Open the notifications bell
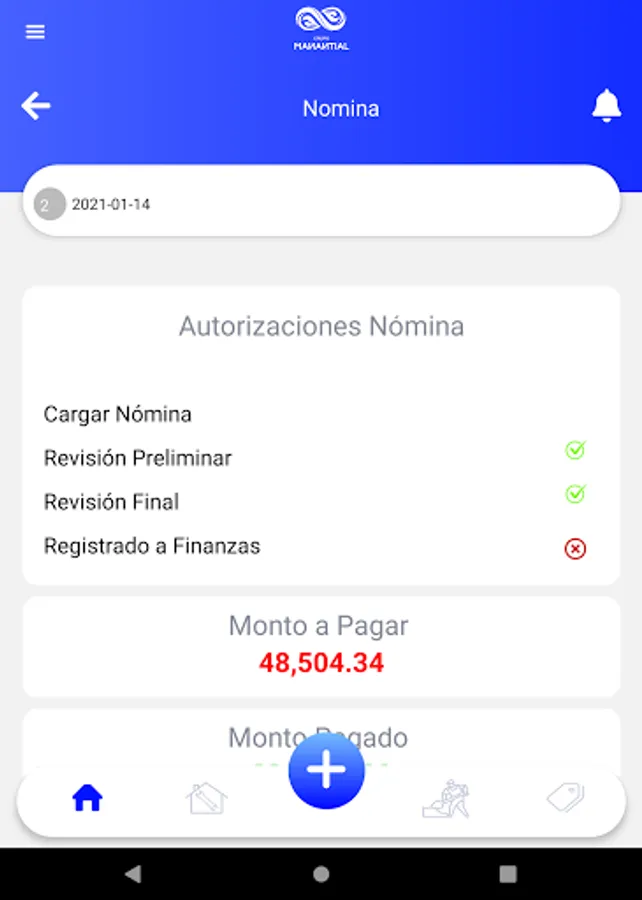Viewport: 642px width, 900px height. [x=606, y=106]
